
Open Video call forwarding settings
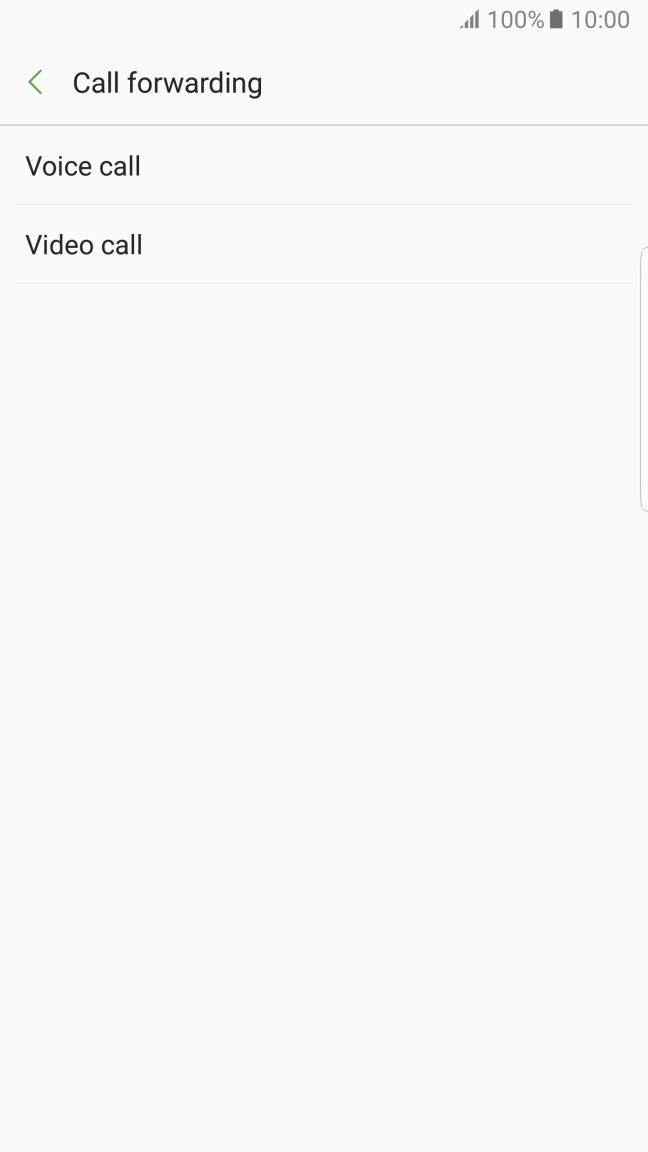[x=324, y=245]
